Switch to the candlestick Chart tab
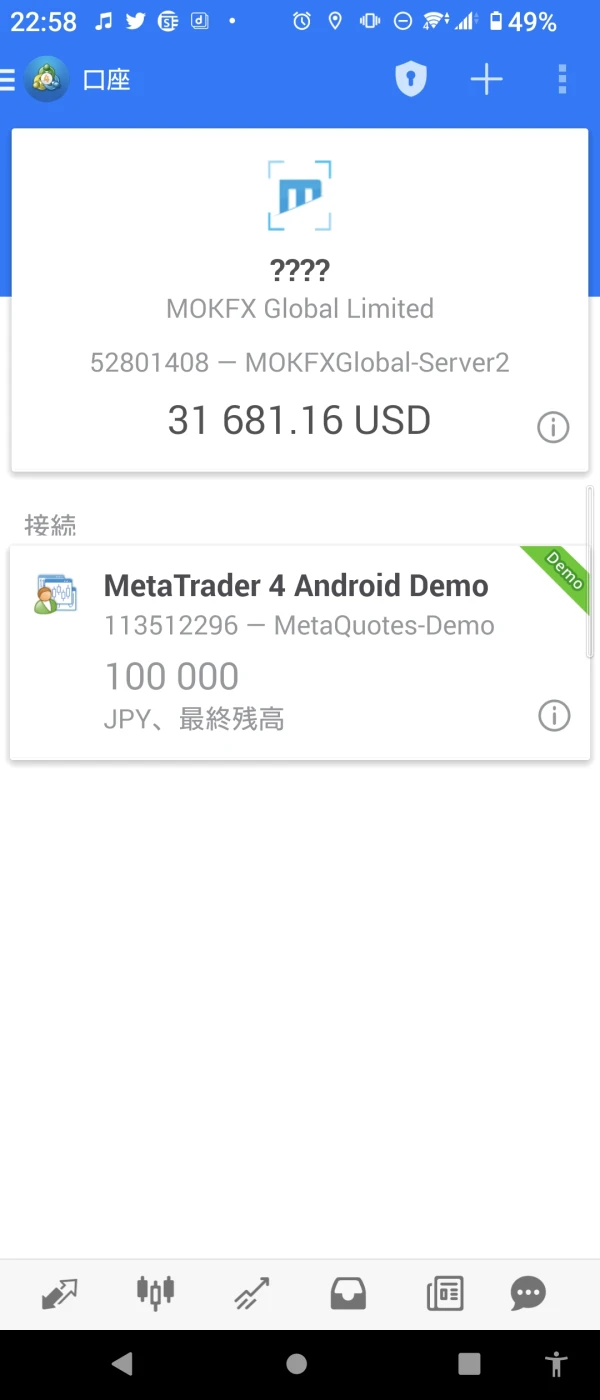 point(155,1294)
